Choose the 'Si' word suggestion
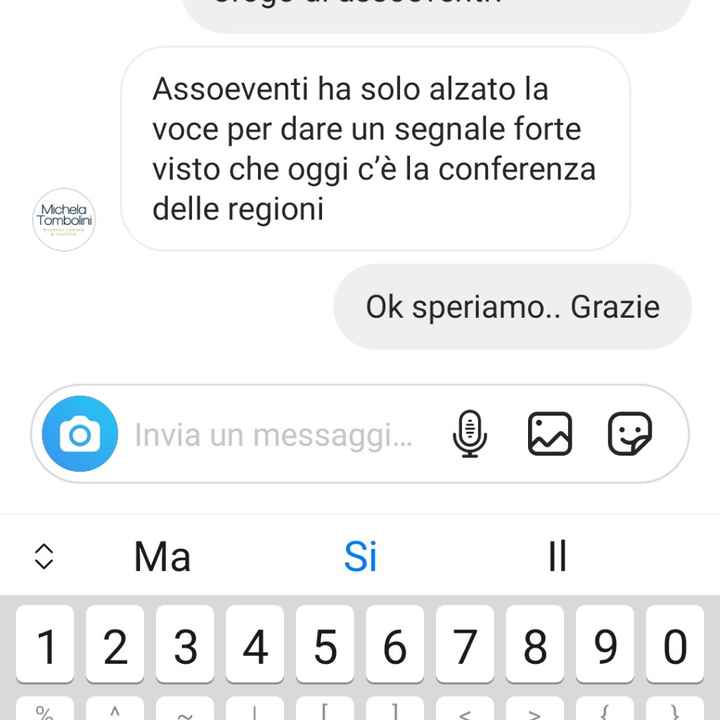720x720 pixels. pyautogui.click(x=360, y=556)
